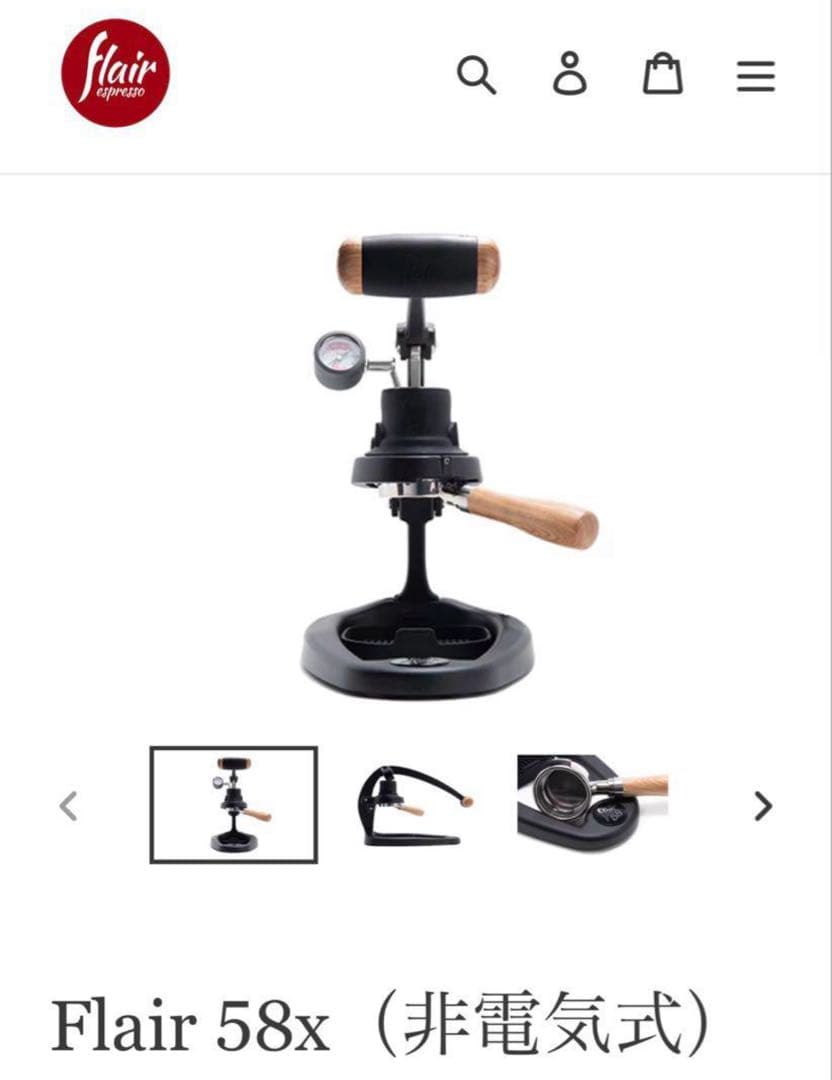
Task: Show the previous image via left chevron
Action: point(66,803)
